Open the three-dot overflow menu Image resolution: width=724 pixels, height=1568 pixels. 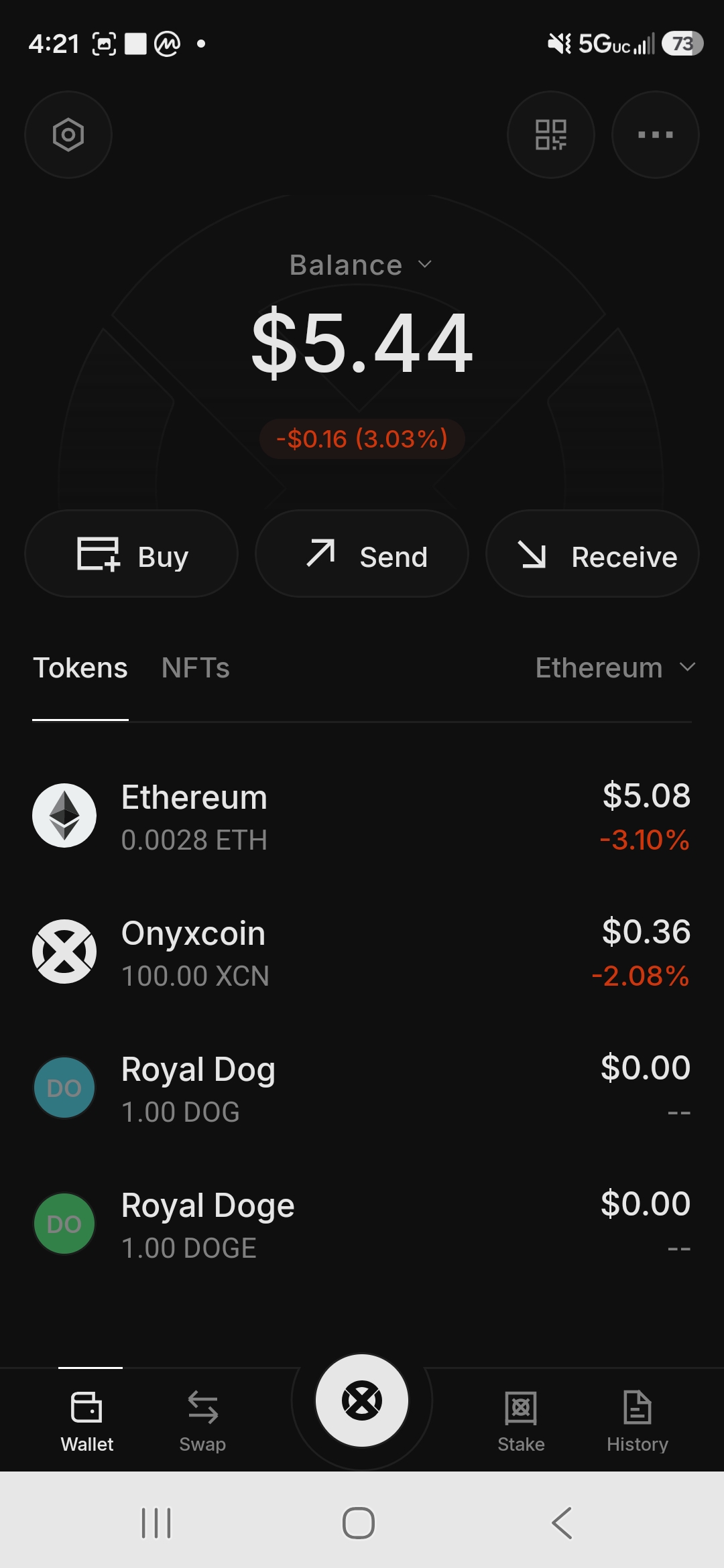[x=656, y=135]
